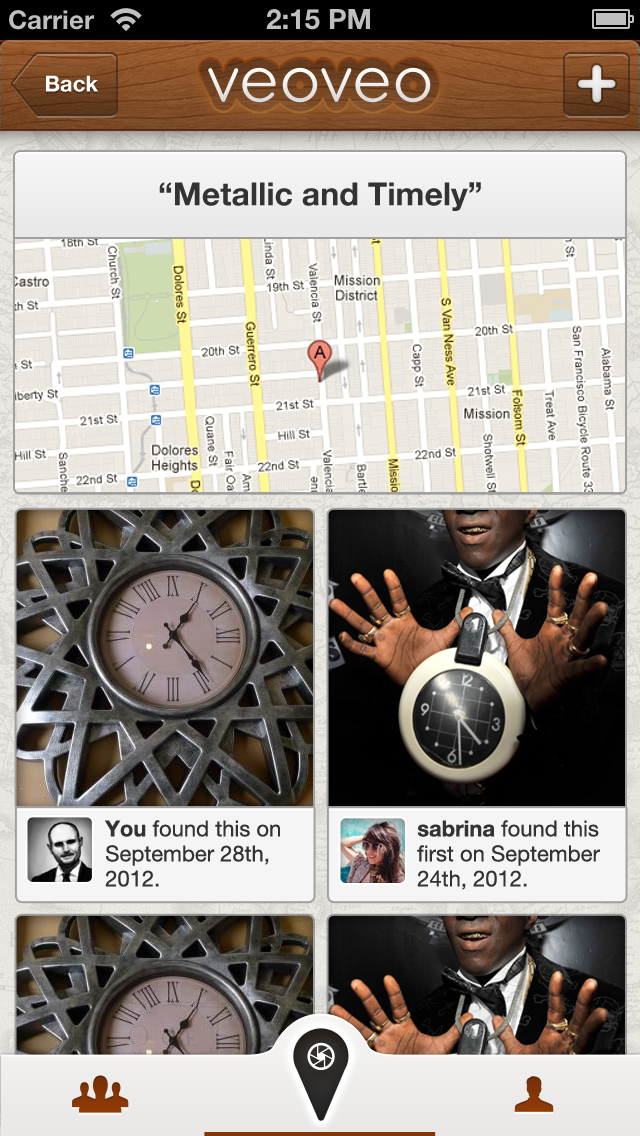View sabrina's profile avatar
The width and height of the screenshot is (640, 1136).
pos(373,851)
